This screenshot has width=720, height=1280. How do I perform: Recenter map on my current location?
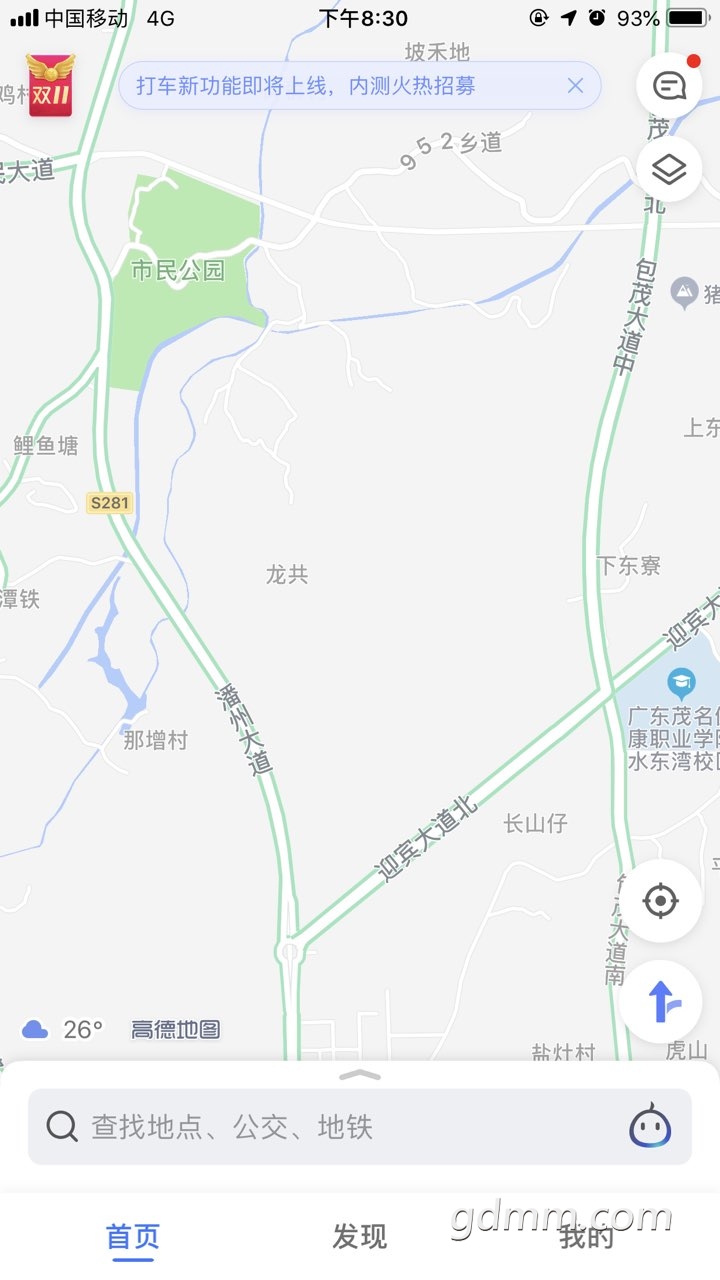660,901
